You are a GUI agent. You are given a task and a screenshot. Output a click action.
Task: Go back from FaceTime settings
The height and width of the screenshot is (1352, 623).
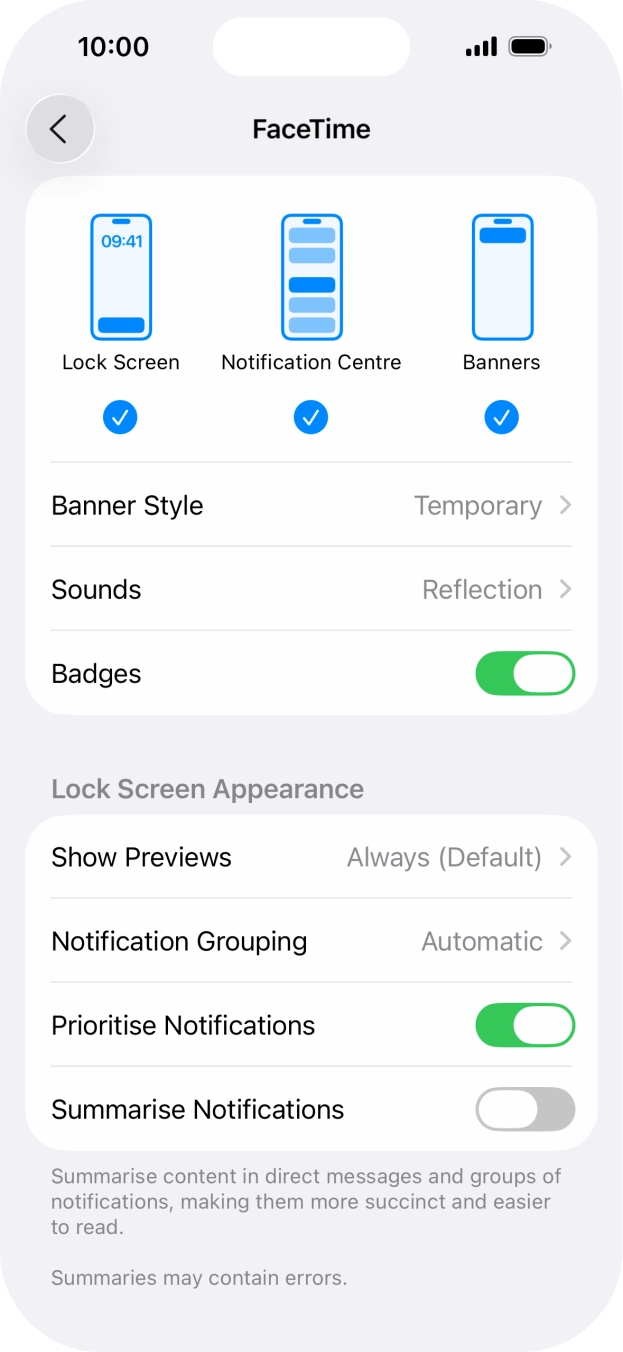coord(59,129)
